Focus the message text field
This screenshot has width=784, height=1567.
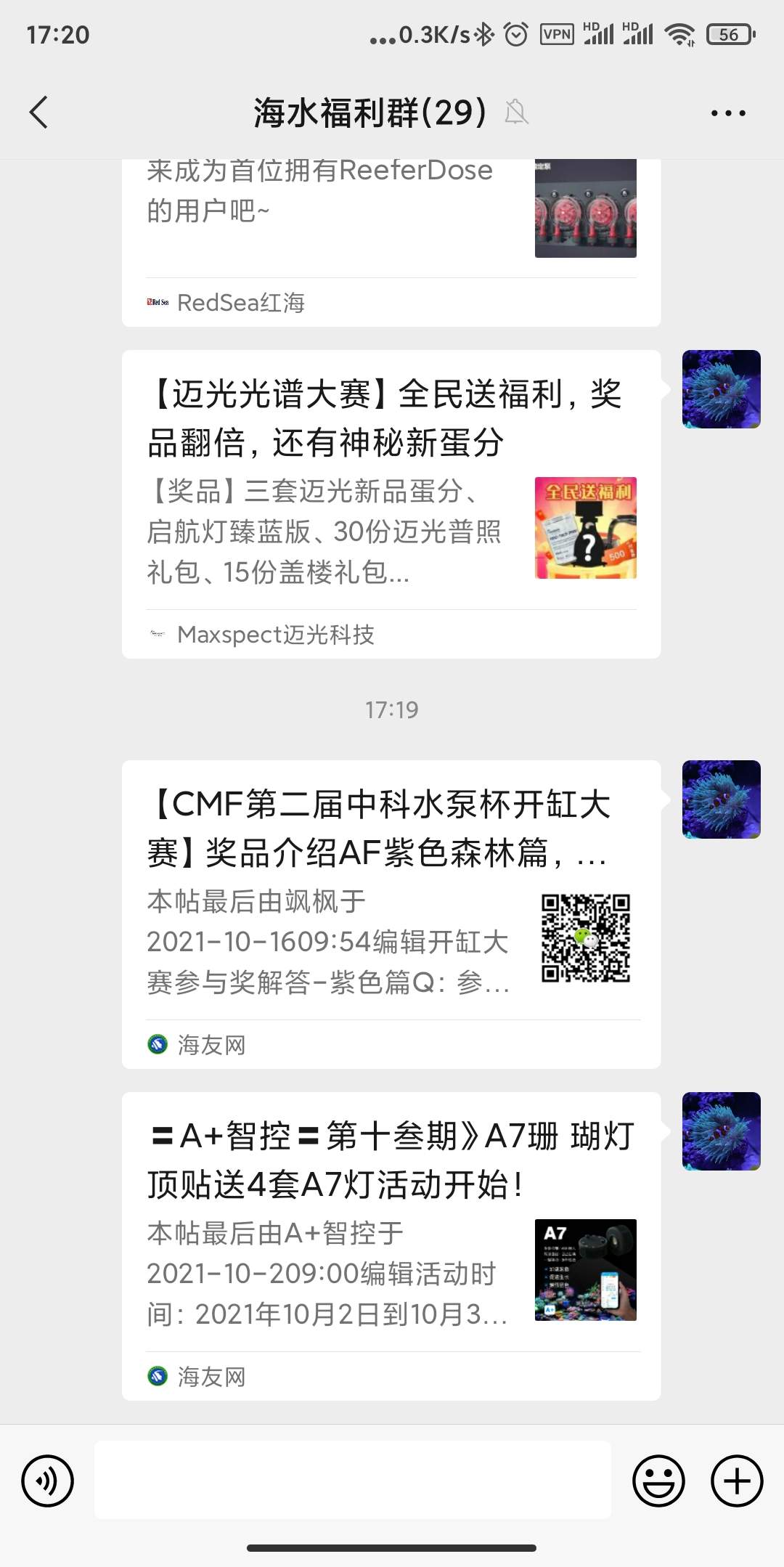point(353,1480)
